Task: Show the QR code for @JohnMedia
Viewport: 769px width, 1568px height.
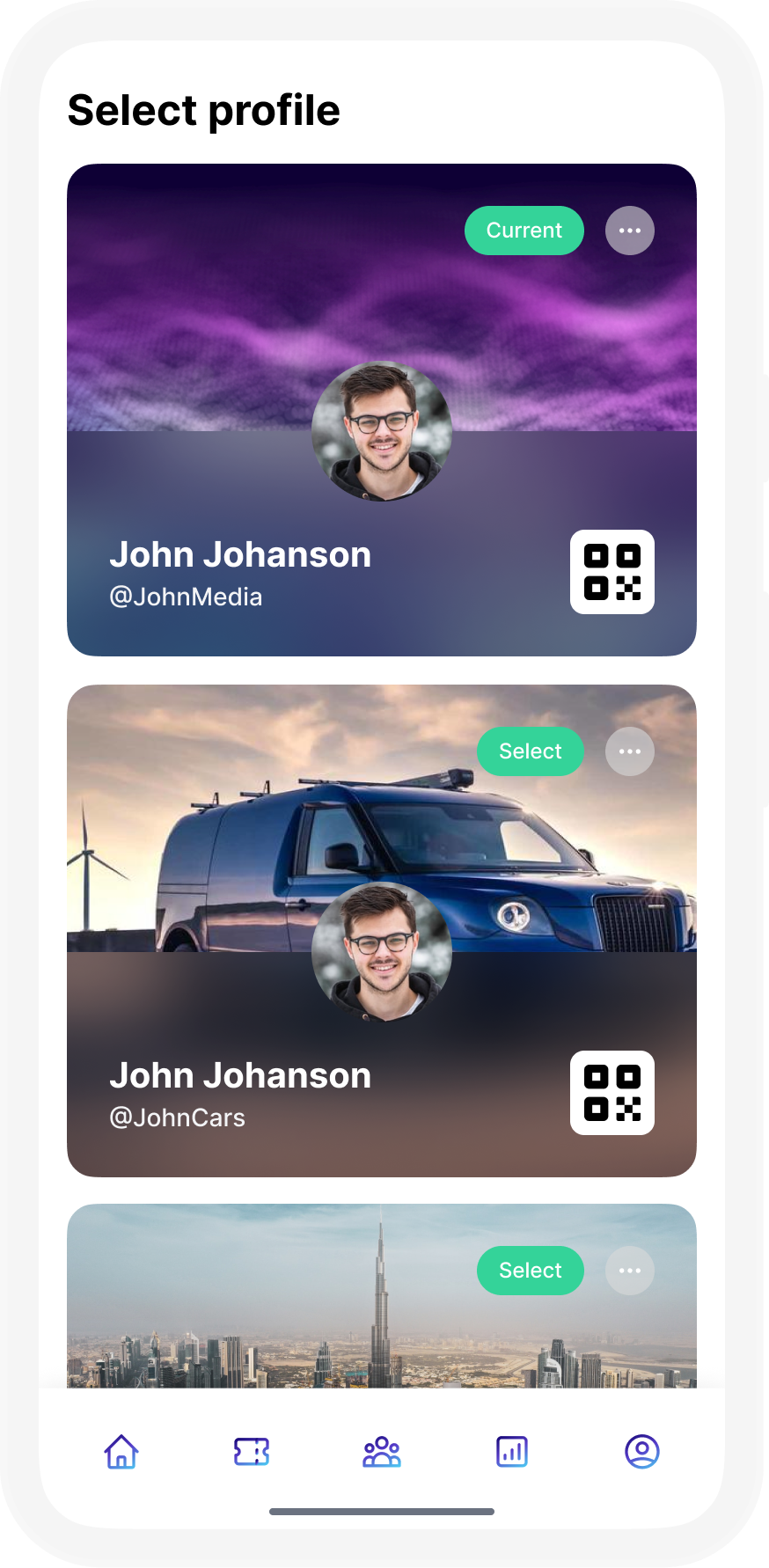Action: (x=612, y=572)
